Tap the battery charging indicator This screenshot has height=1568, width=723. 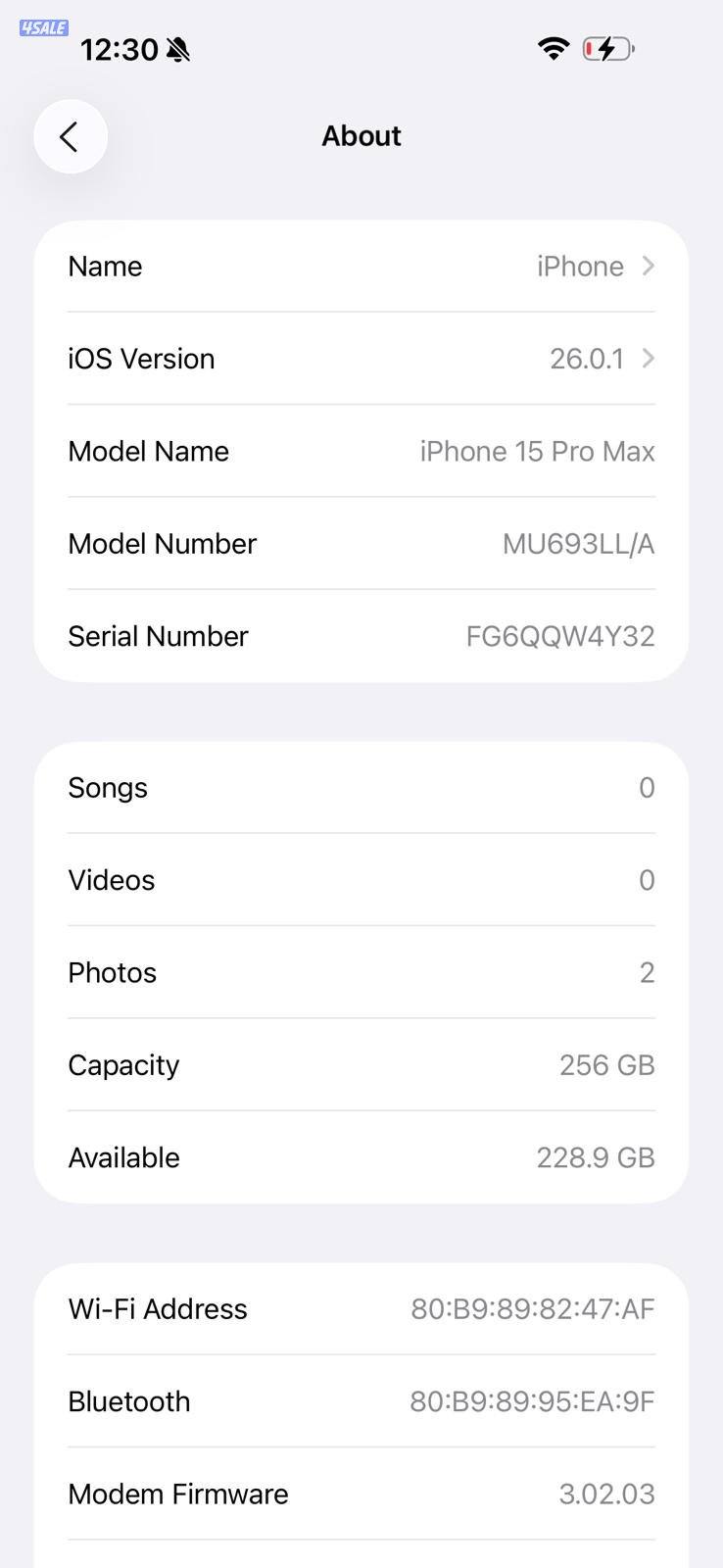(607, 48)
